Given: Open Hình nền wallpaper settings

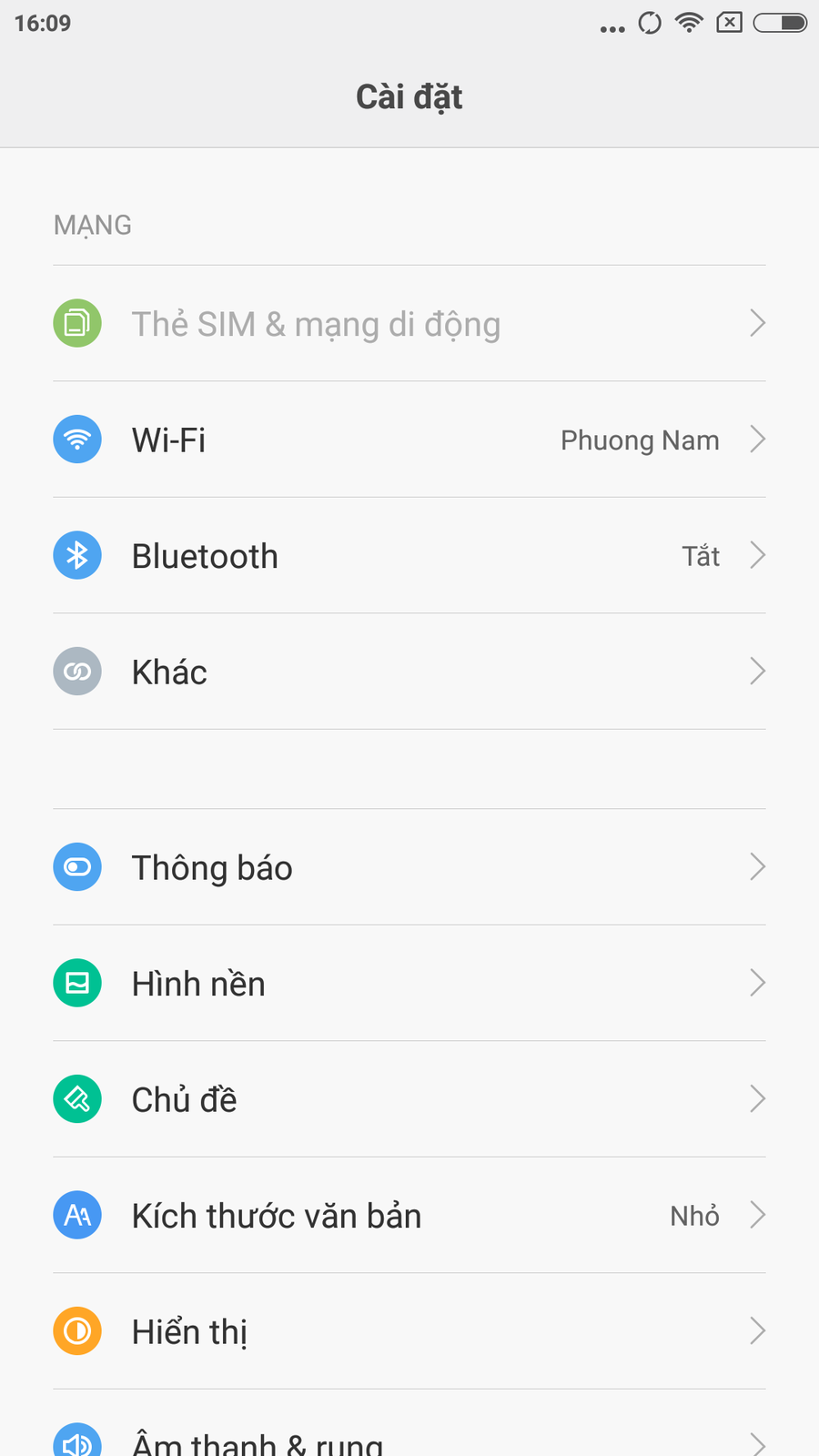Looking at the screenshot, I should 409,983.
